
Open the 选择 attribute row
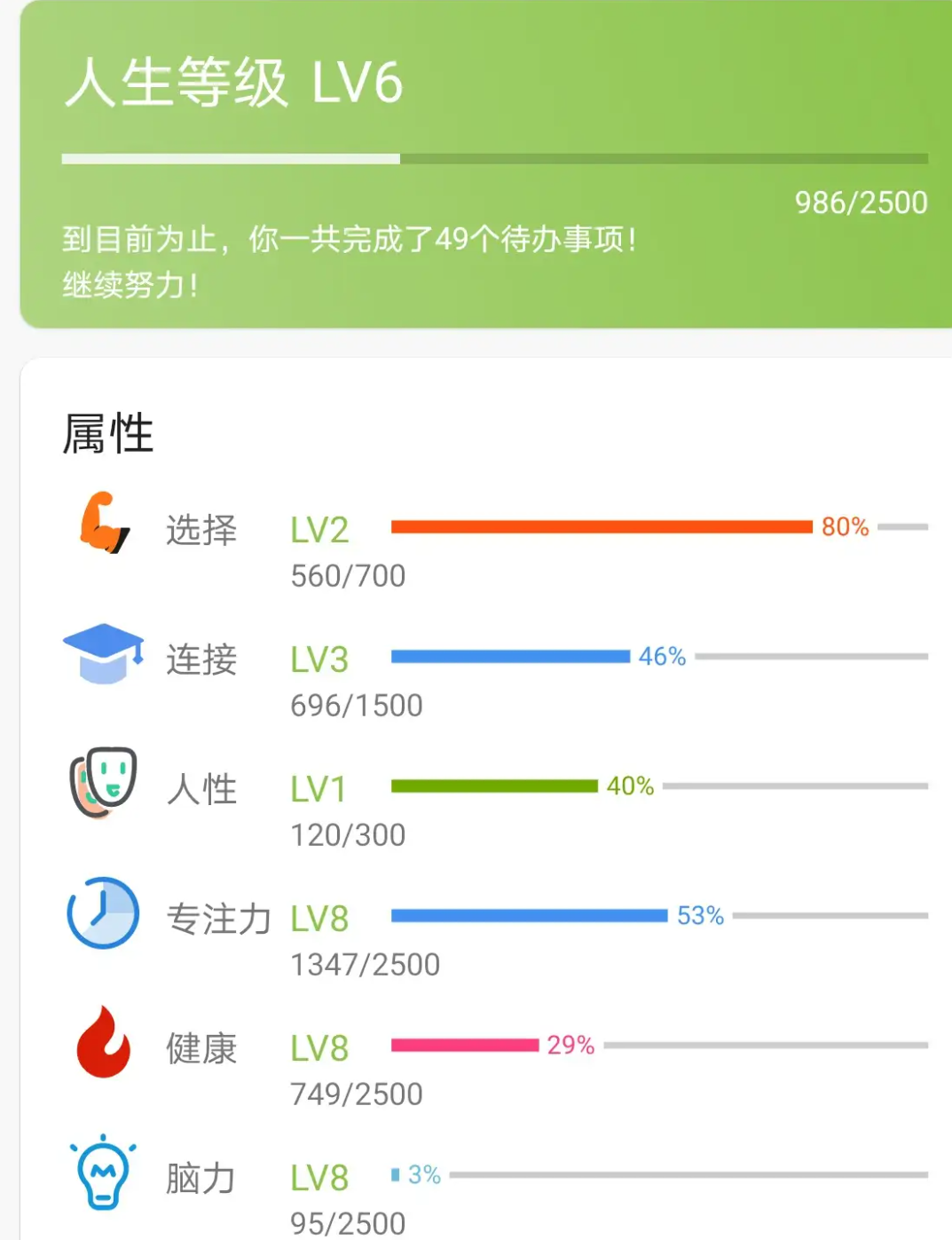pos(201,531)
